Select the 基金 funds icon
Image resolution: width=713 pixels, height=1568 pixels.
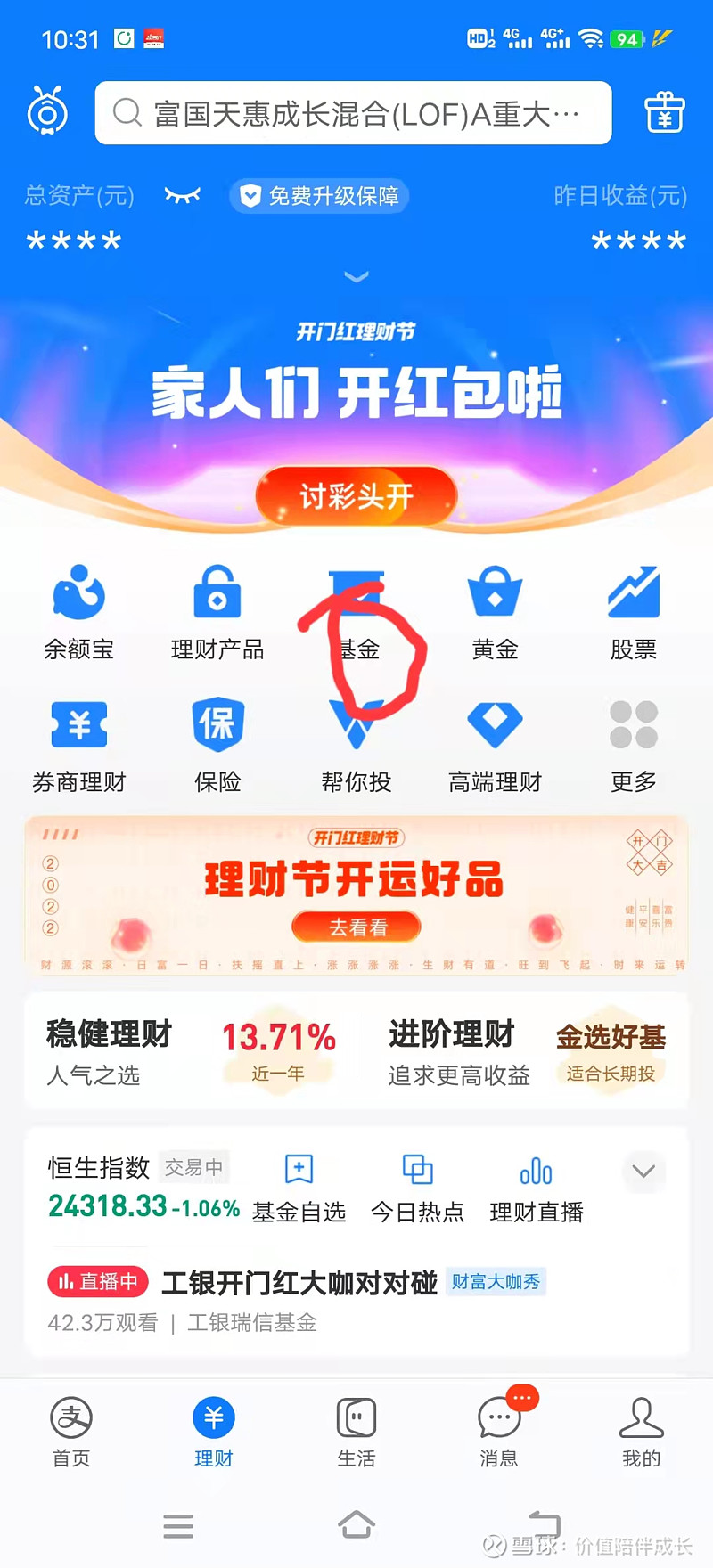point(356,615)
